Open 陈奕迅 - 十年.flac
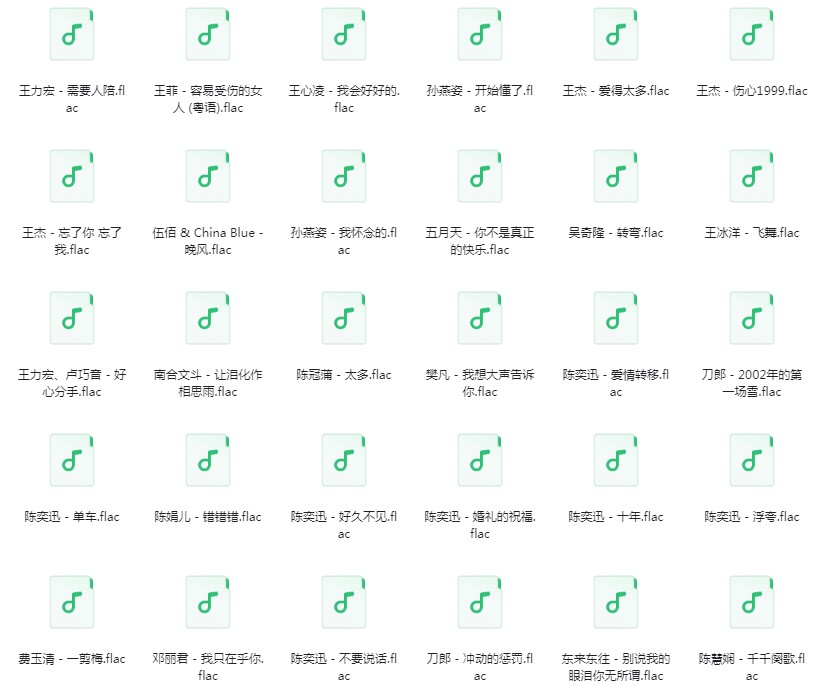This screenshot has height=698, width=820. click(x=616, y=461)
